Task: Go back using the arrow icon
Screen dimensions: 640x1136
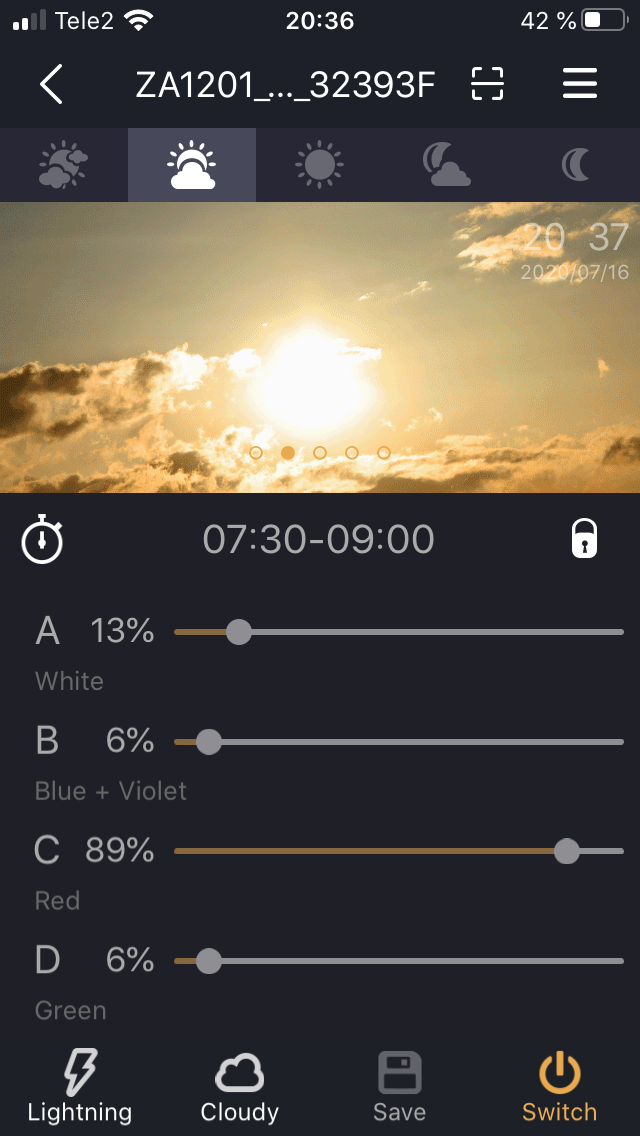Action: [x=51, y=85]
